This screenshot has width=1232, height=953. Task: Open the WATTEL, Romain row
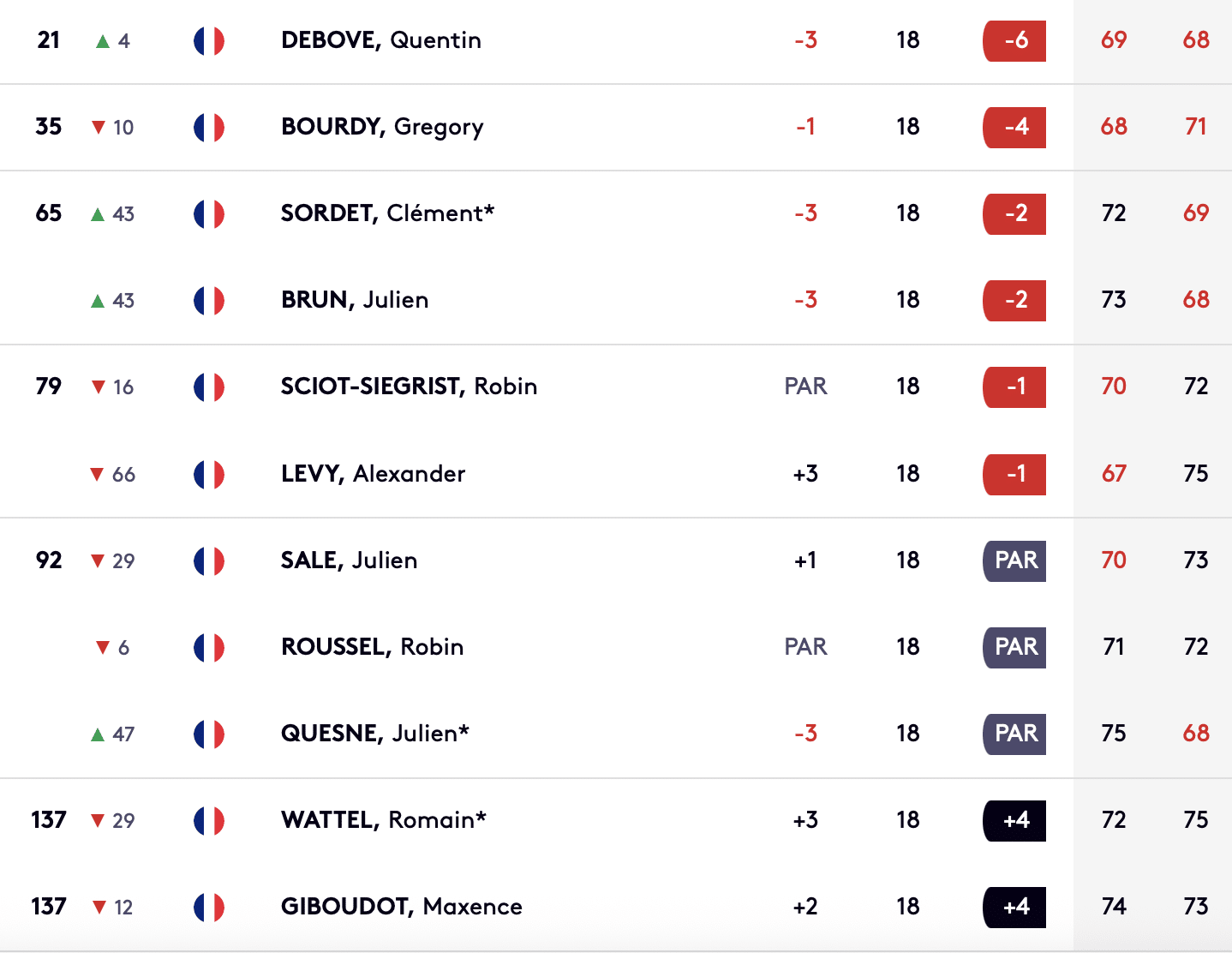(383, 820)
